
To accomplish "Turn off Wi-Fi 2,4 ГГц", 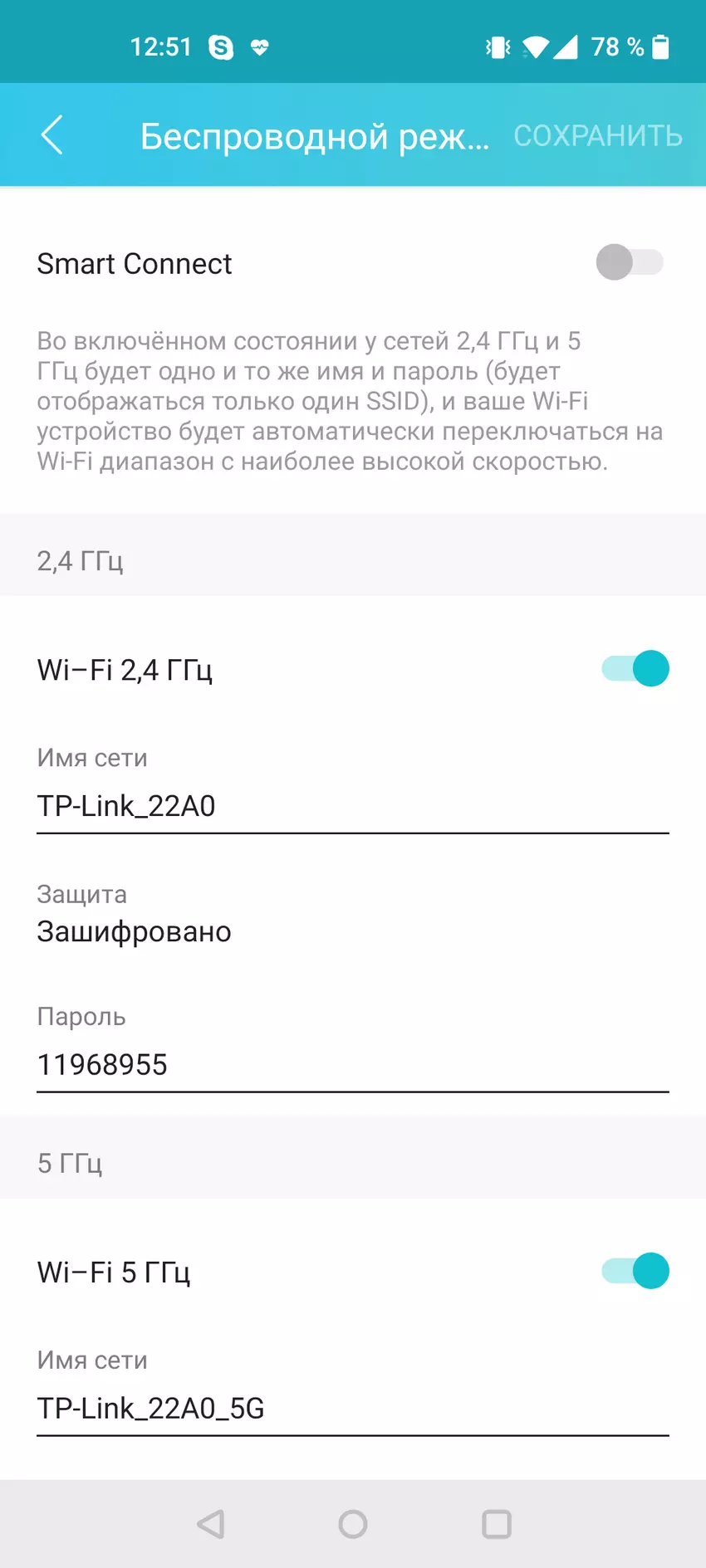I will 635,669.
